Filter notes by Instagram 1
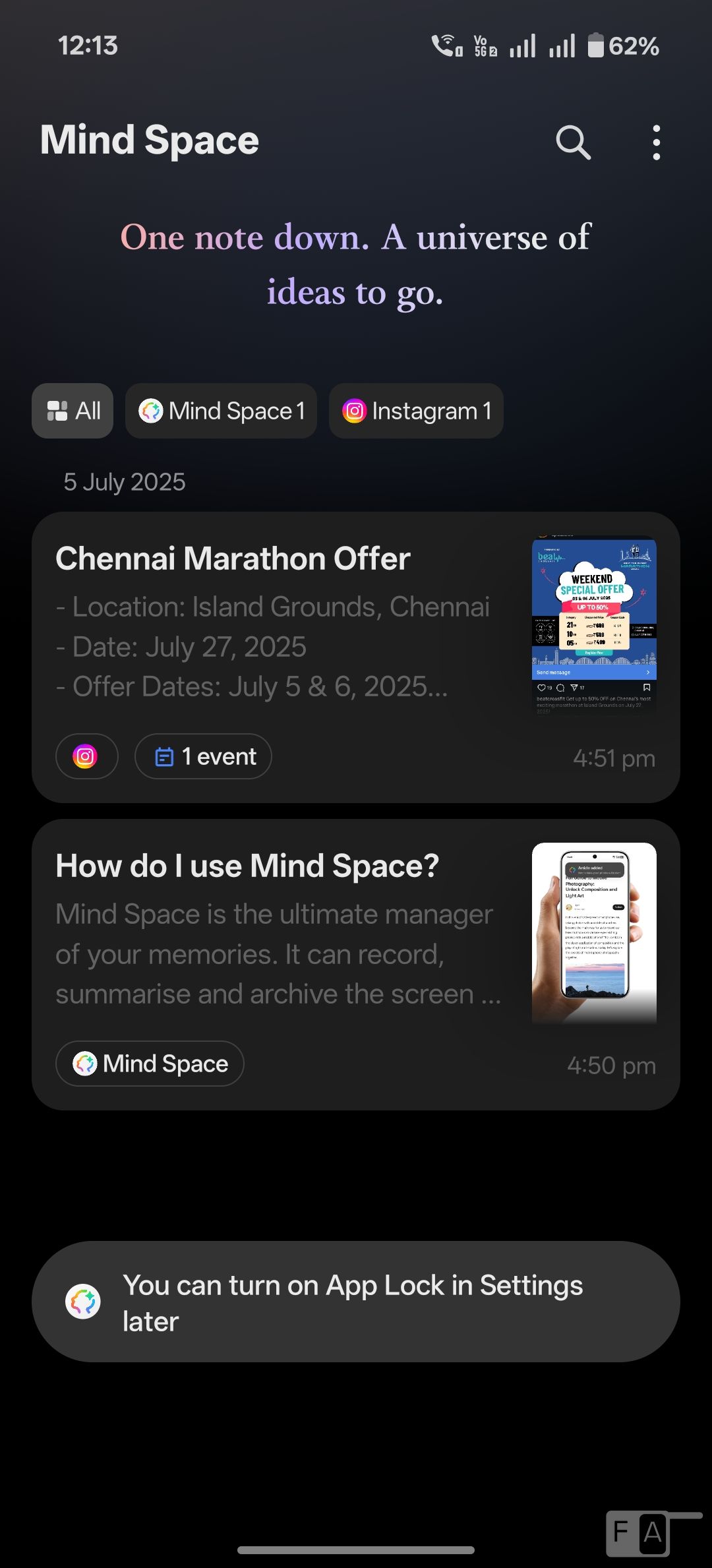 click(x=416, y=411)
